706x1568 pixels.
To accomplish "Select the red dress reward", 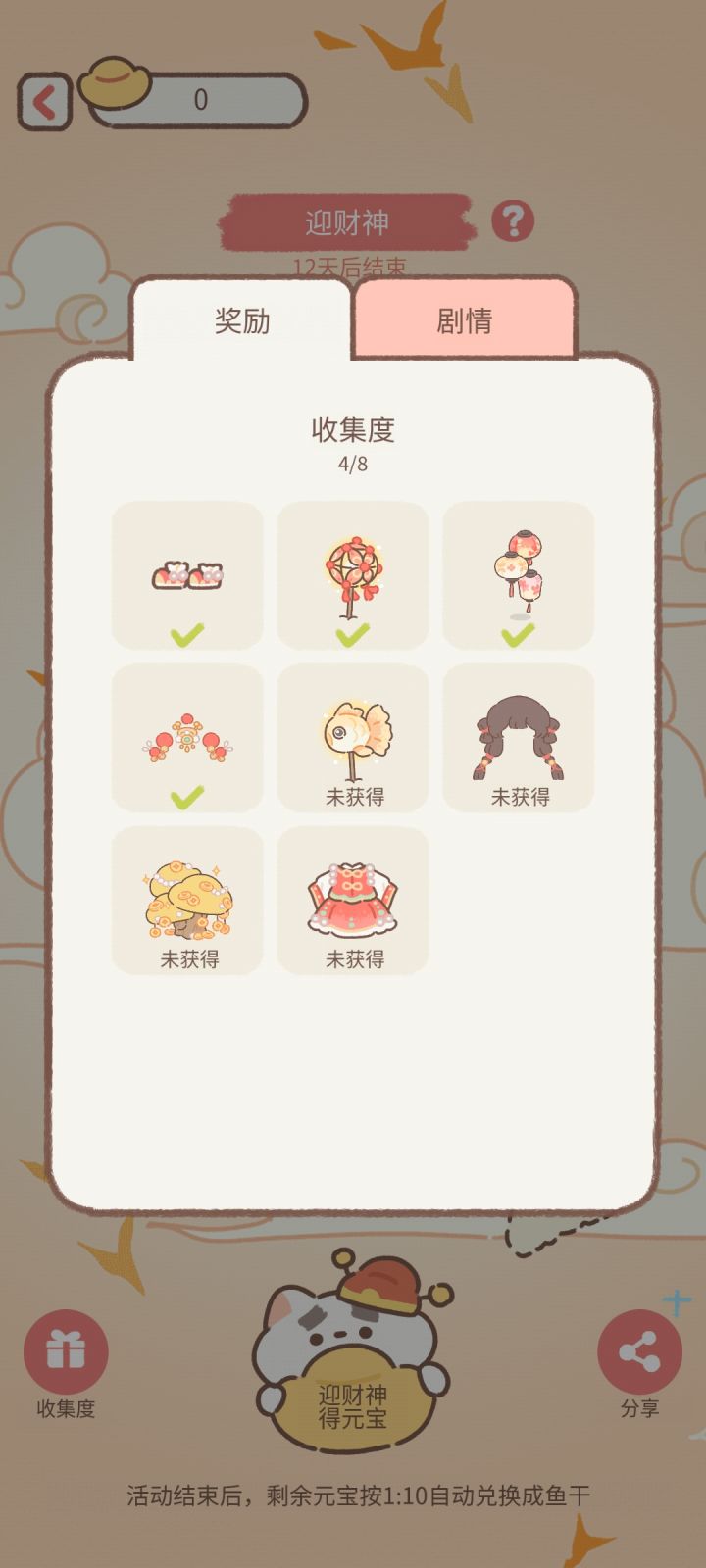I will click(x=353, y=900).
